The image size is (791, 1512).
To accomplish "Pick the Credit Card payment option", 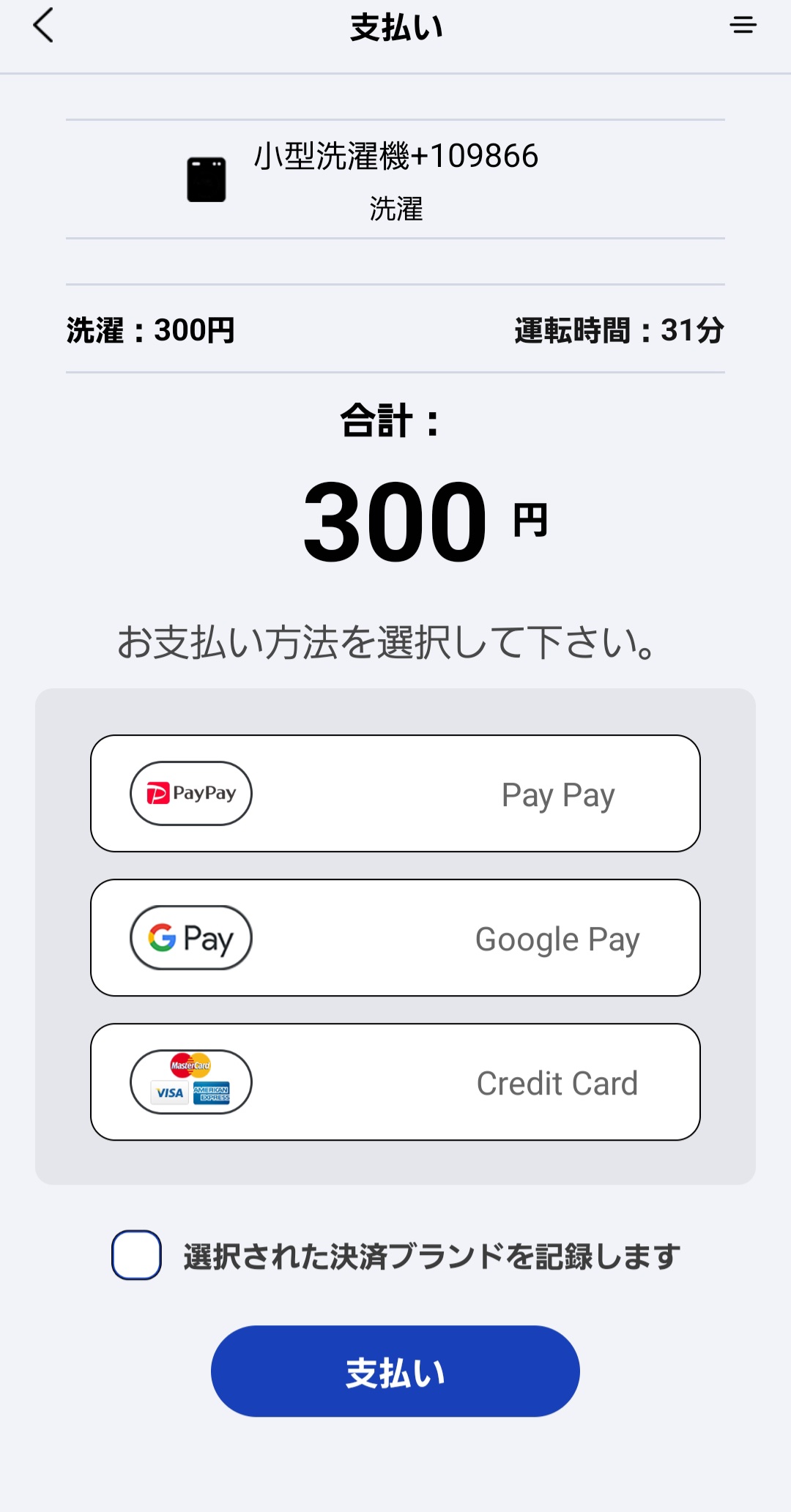I will tap(395, 1082).
